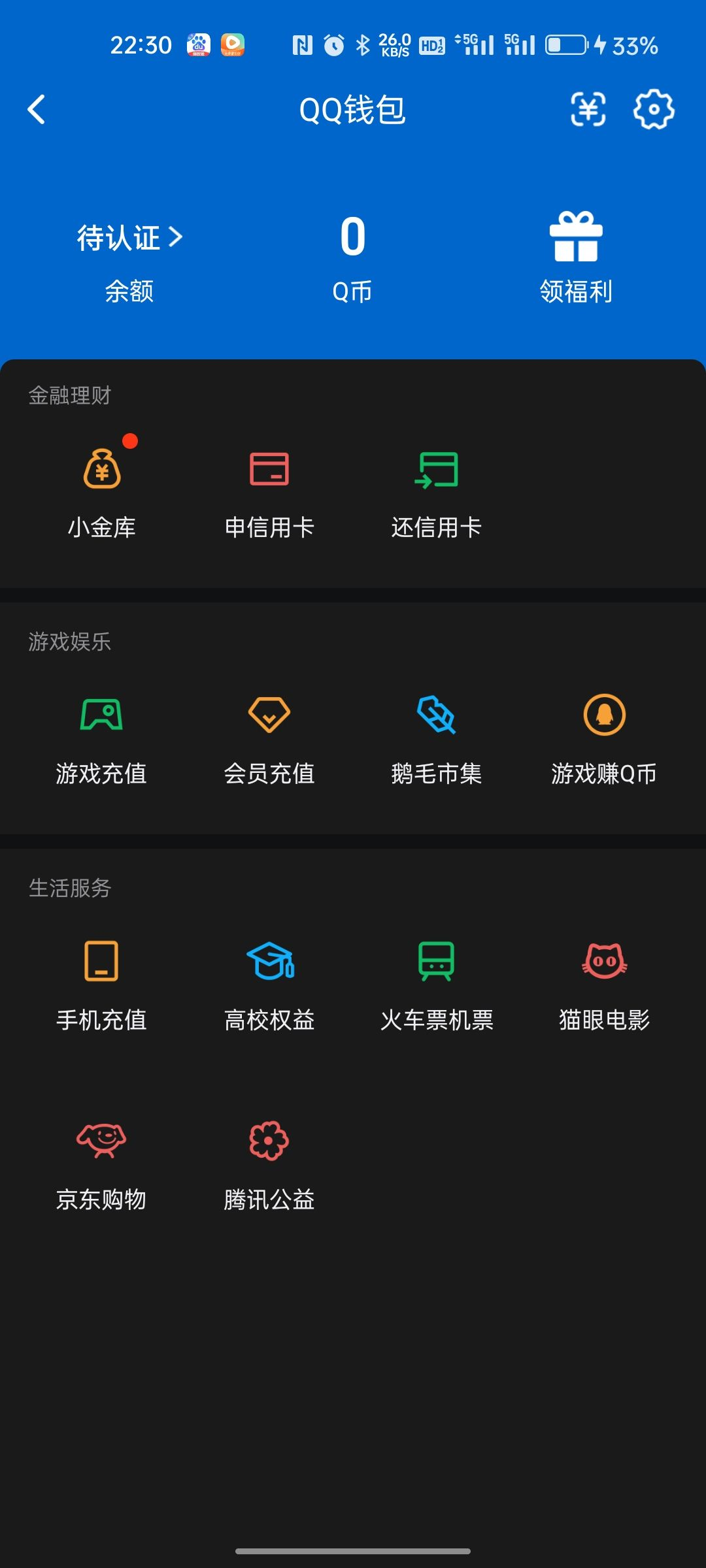Tap the 申信用卡 credit card icon
Image resolution: width=706 pixels, height=1568 pixels.
click(269, 468)
